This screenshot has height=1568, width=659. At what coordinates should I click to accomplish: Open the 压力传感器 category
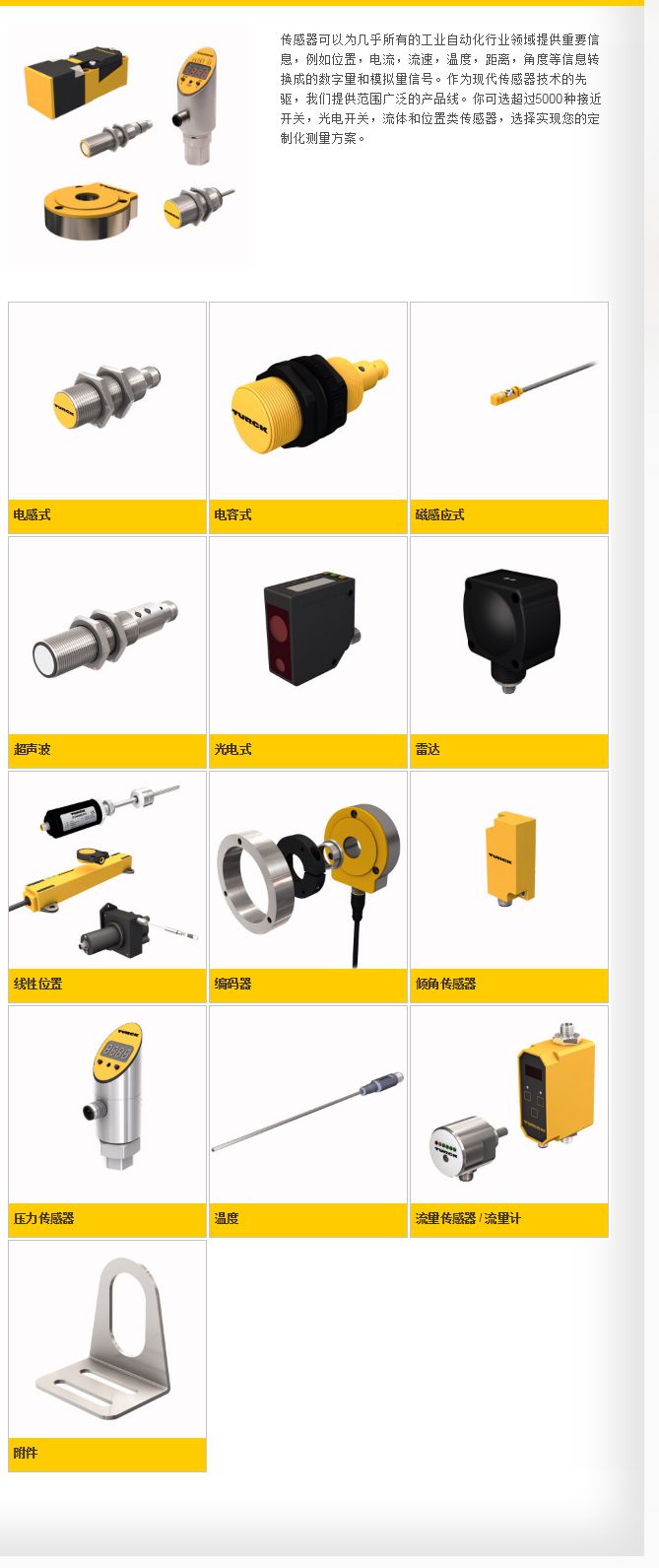pos(107,1121)
